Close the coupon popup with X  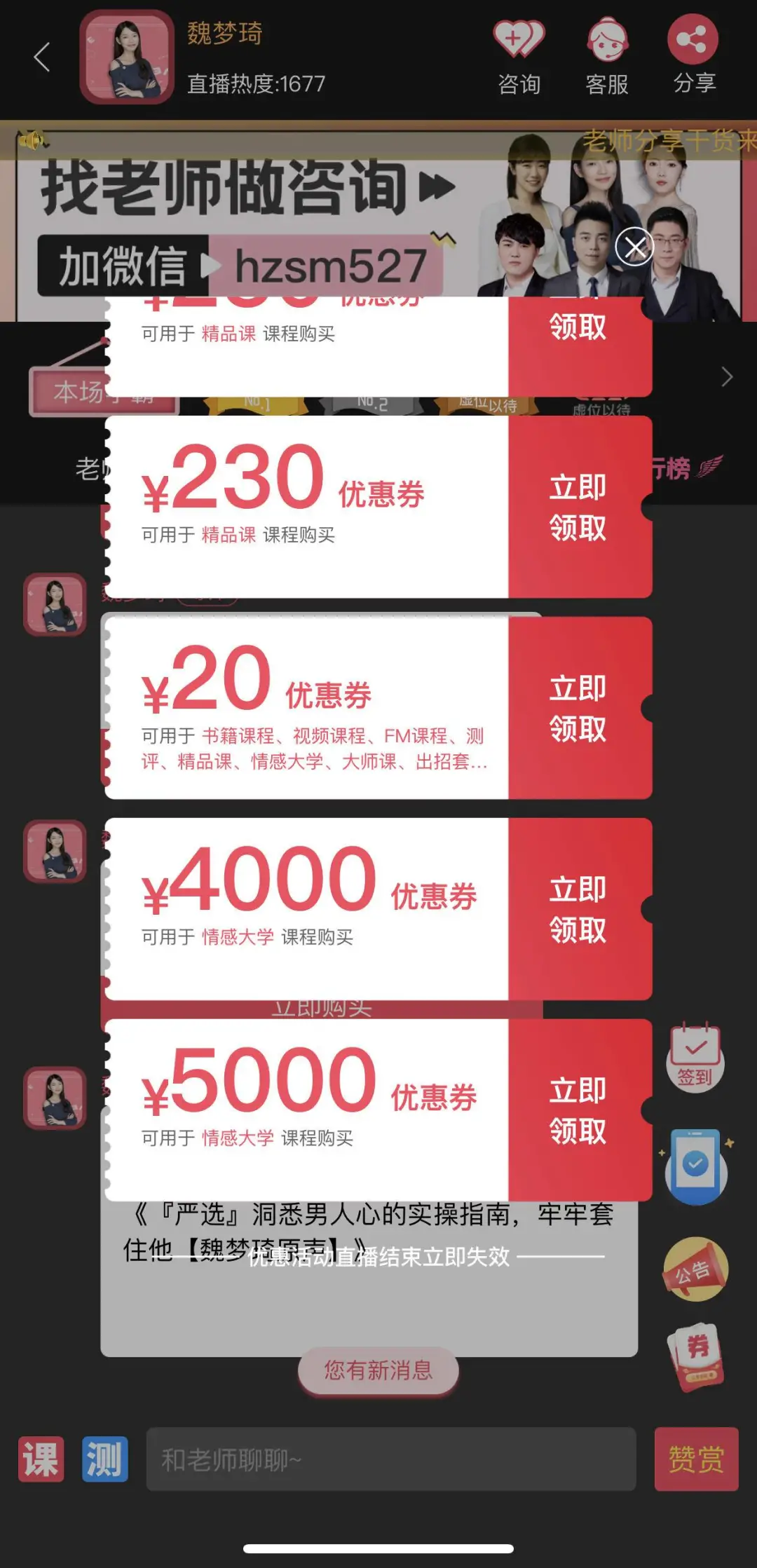pyautogui.click(x=634, y=247)
